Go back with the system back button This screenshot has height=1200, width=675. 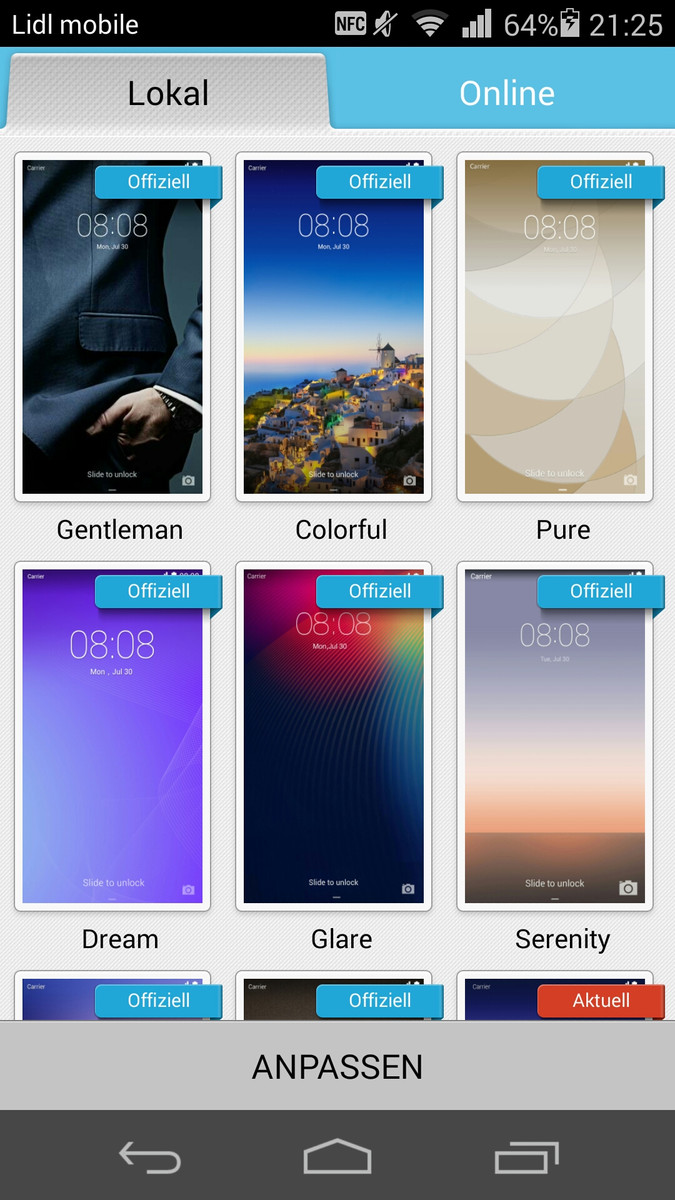(x=150, y=1157)
